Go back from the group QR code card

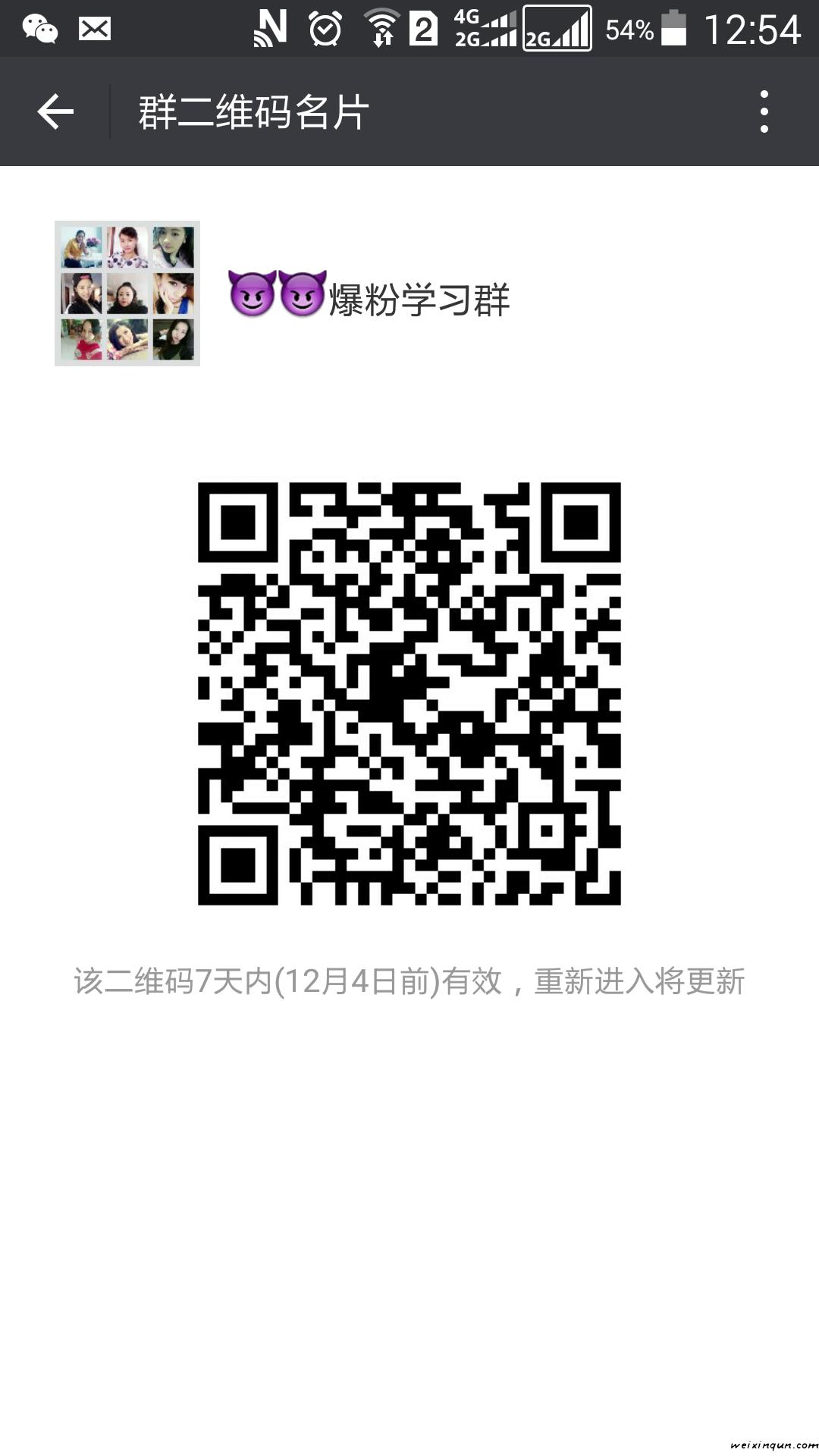point(55,112)
